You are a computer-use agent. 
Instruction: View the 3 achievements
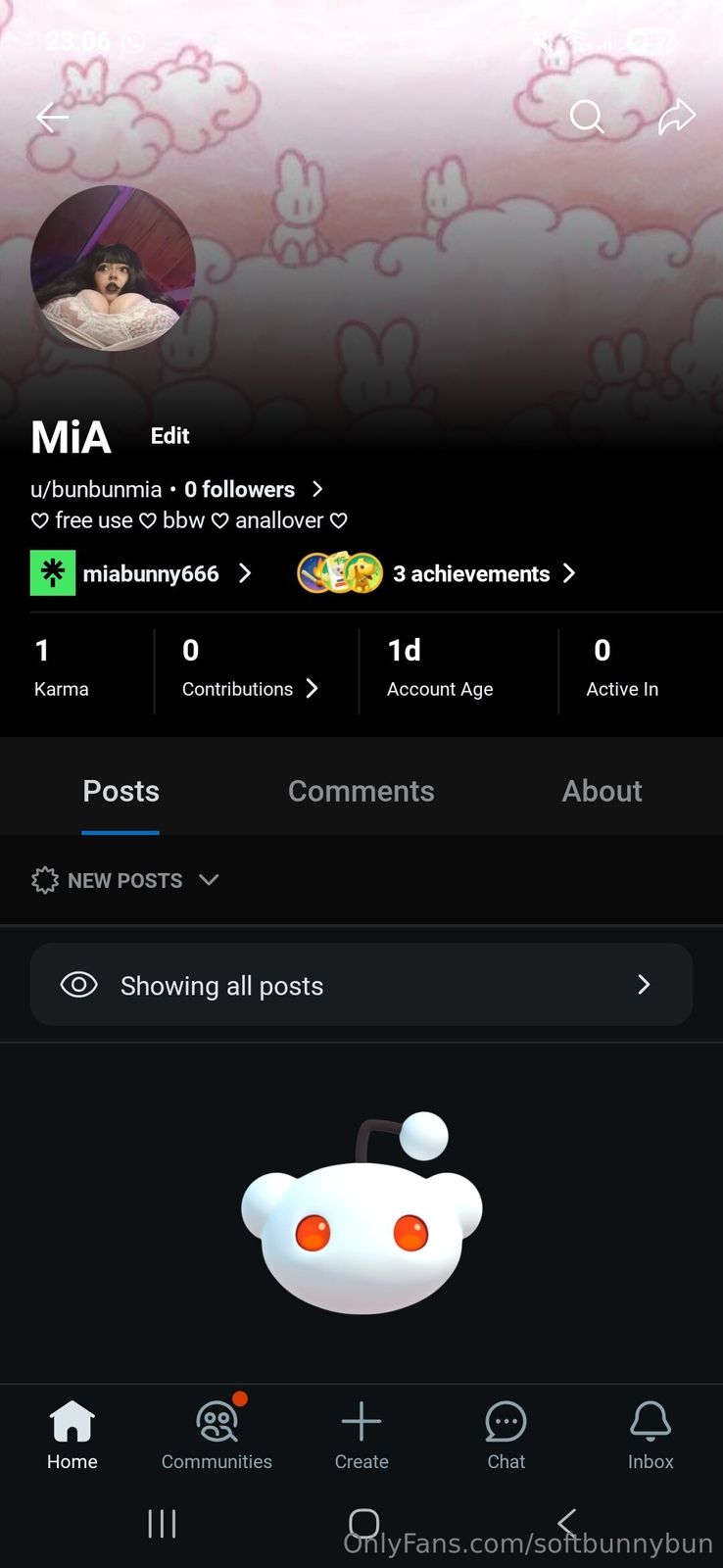click(438, 573)
